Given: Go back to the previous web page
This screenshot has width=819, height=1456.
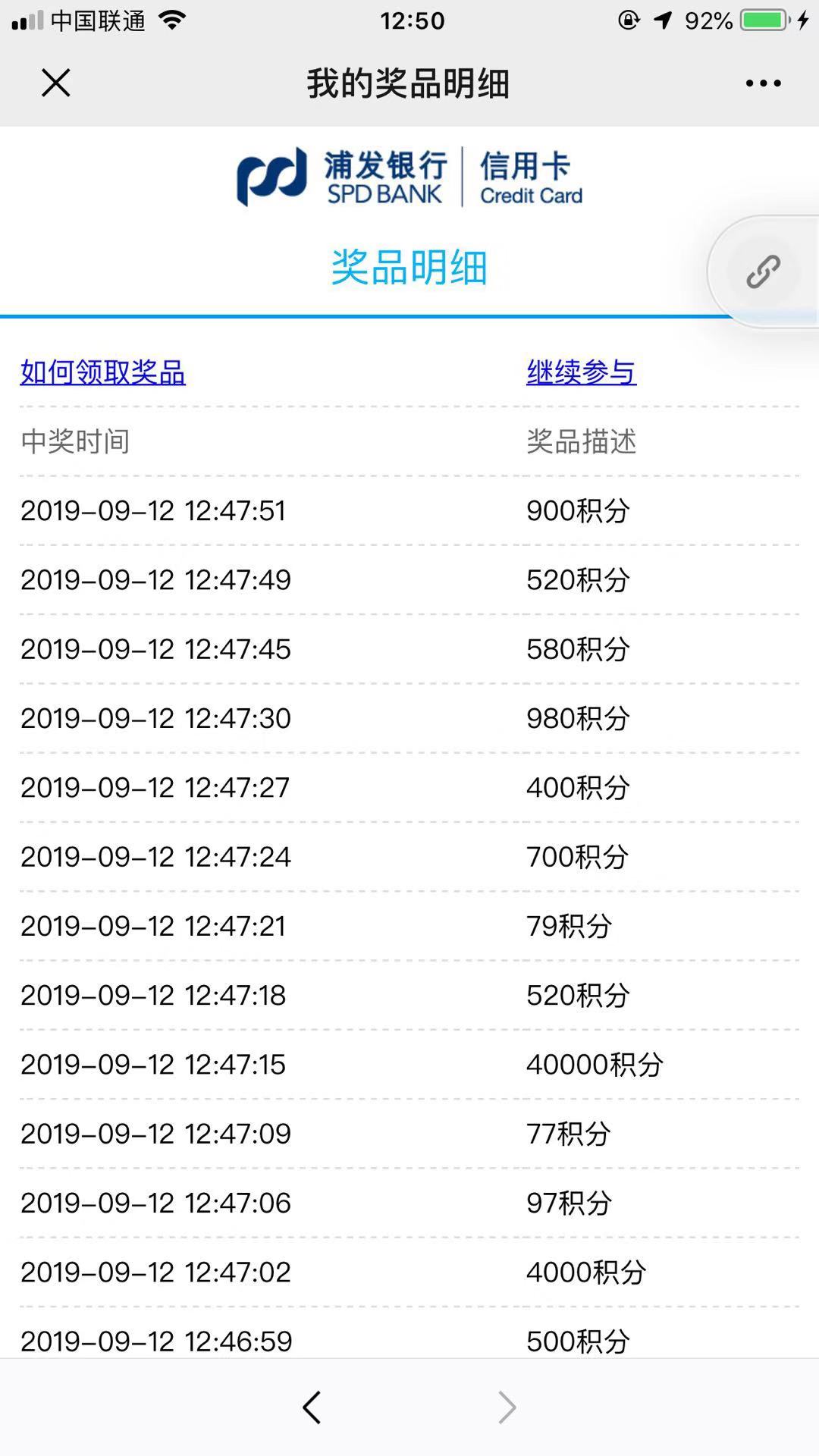Looking at the screenshot, I should 312,1407.
